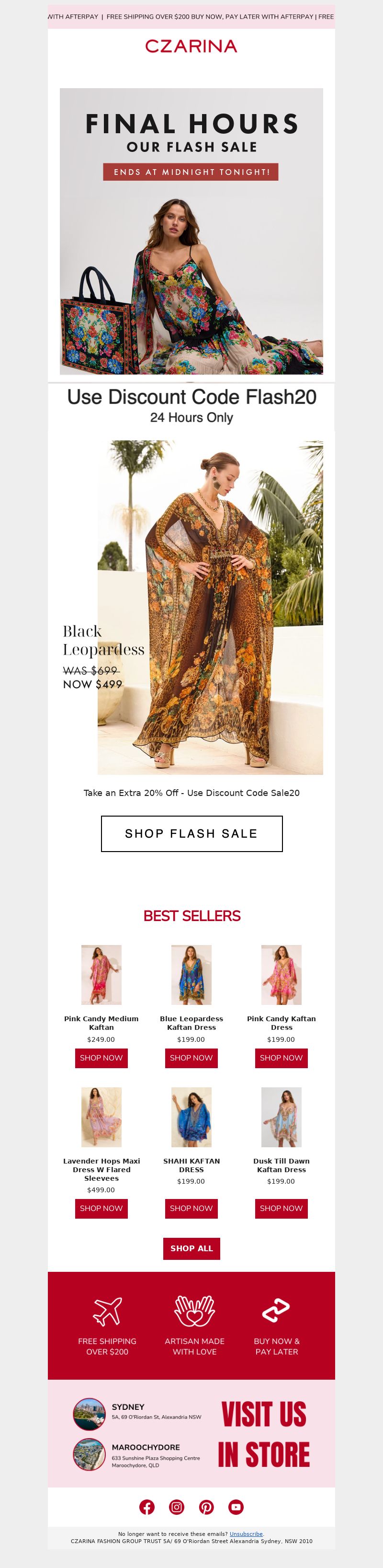This screenshot has width=383, height=1568.
Task: Tap the Unsubscribe link
Action: pos(246,1534)
